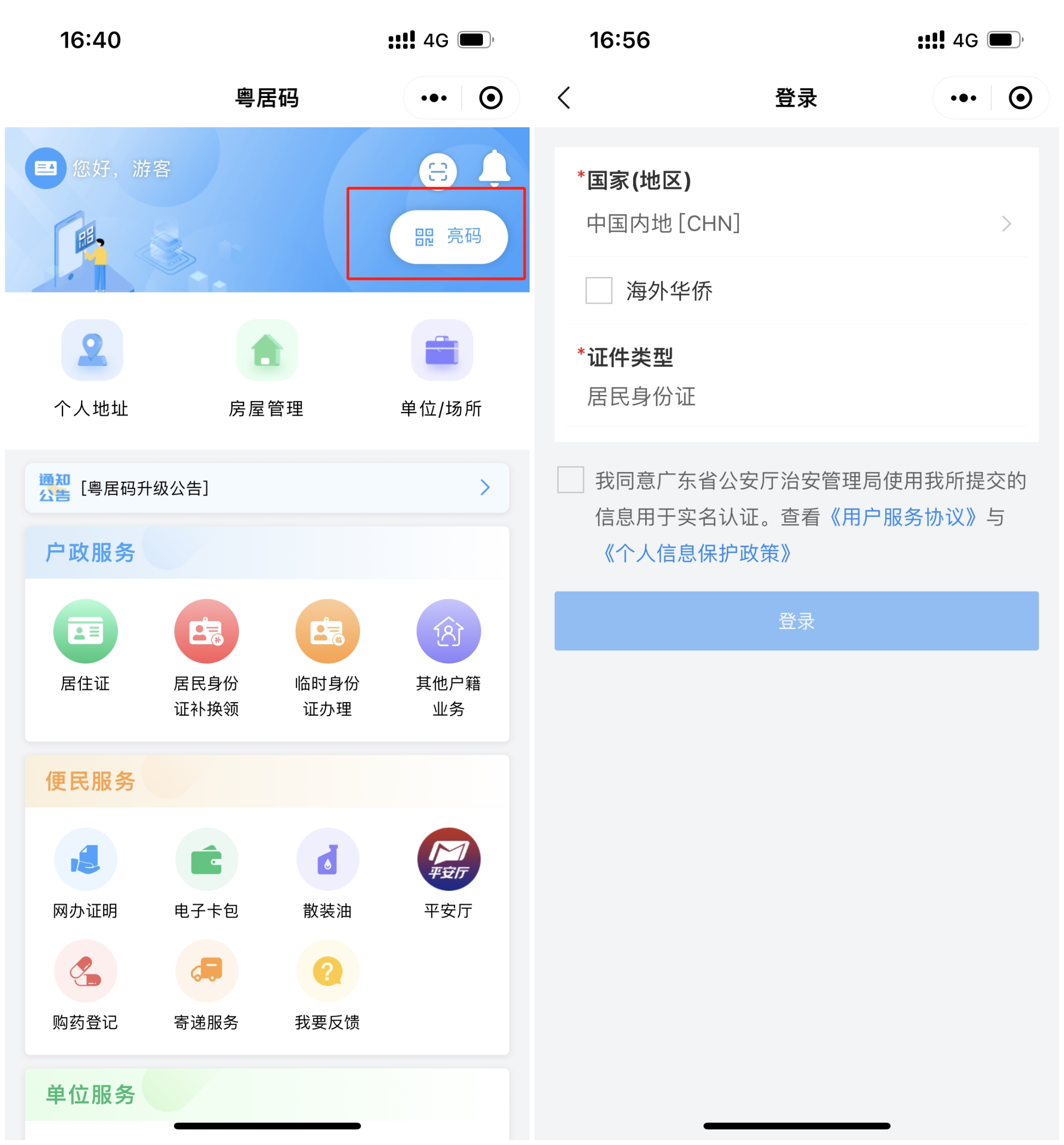Open the 居住证 service

(85, 645)
